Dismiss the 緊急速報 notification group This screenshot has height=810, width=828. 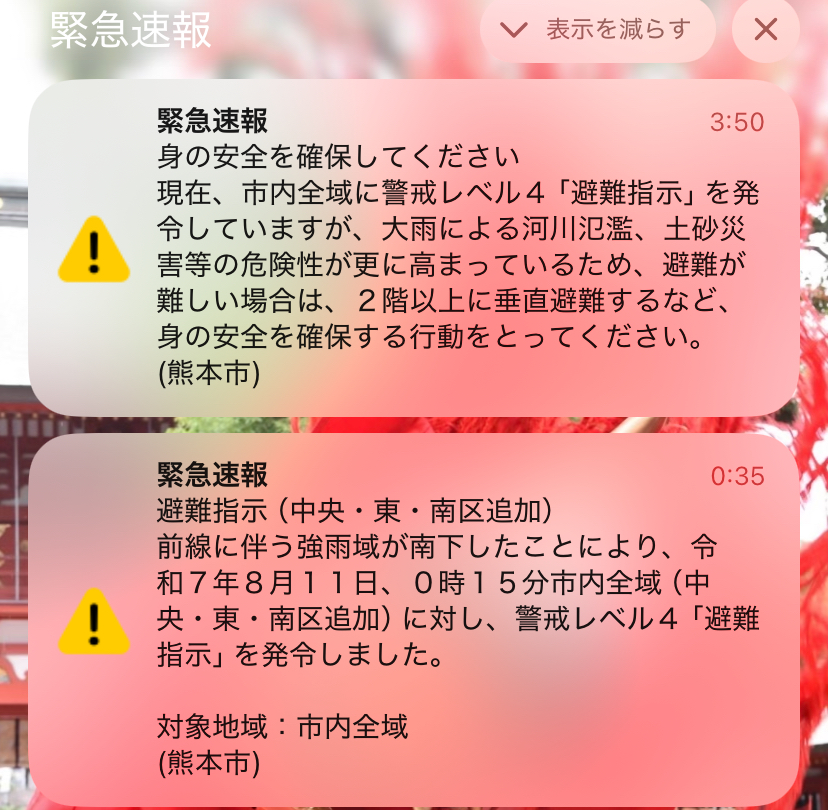pyautogui.click(x=765, y=30)
